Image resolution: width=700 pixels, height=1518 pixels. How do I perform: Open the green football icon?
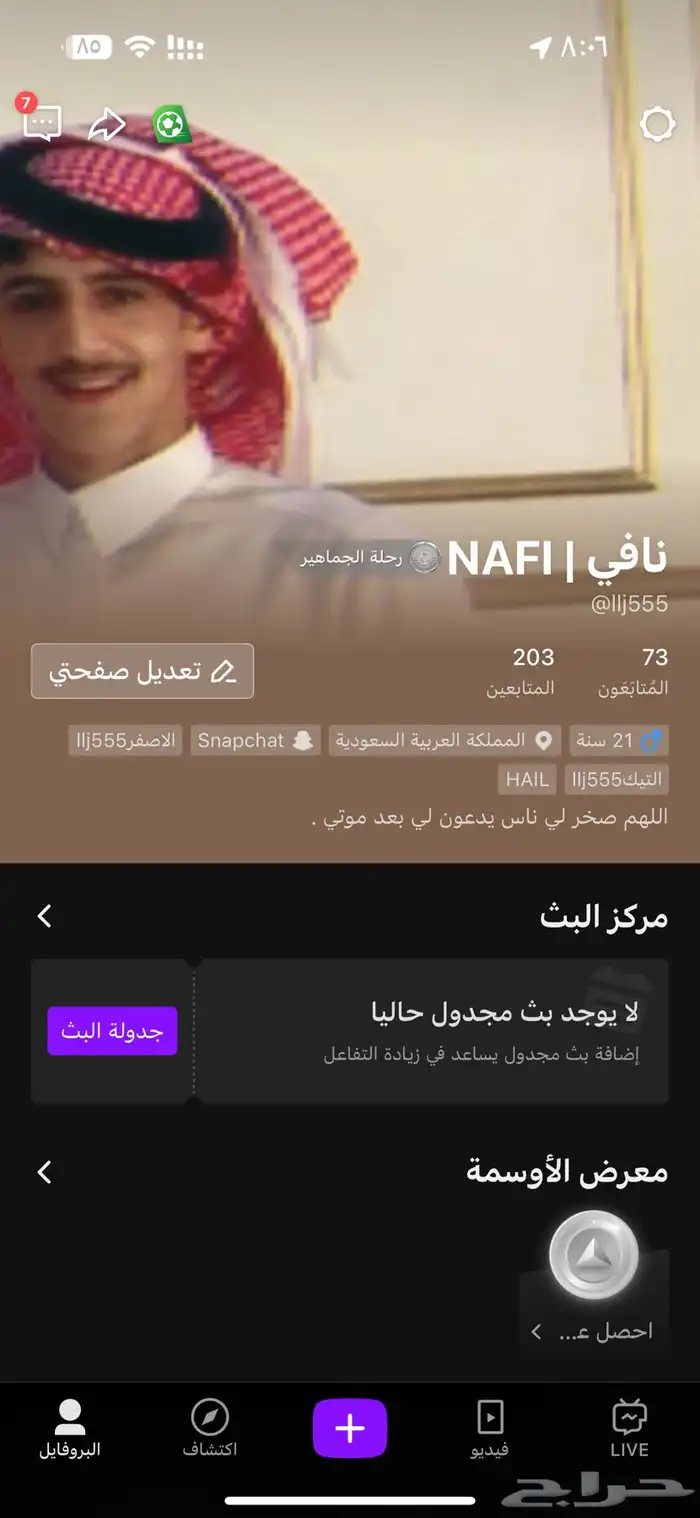(171, 125)
